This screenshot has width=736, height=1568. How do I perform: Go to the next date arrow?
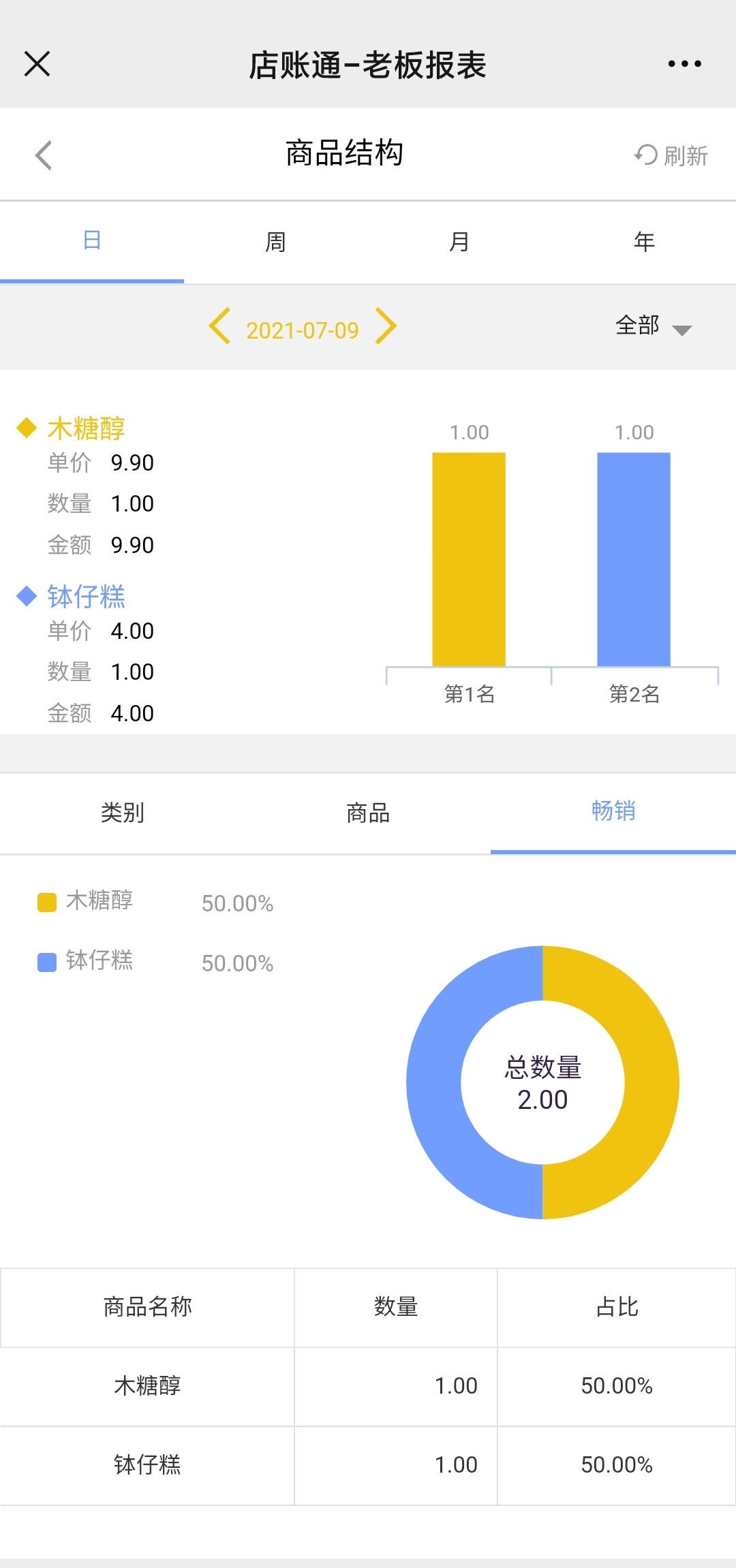pos(386,326)
